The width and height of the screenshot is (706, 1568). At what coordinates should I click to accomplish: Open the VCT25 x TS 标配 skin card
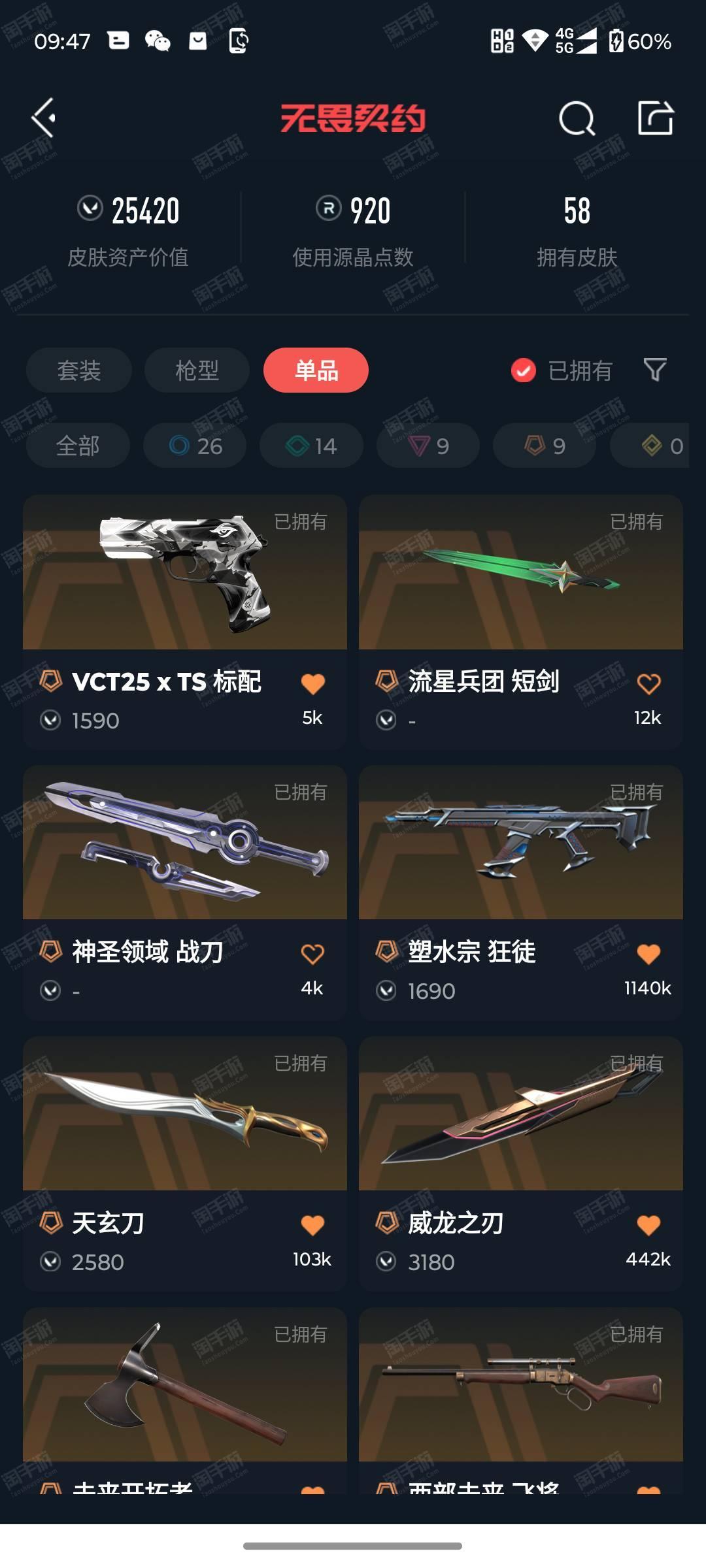pos(185,621)
